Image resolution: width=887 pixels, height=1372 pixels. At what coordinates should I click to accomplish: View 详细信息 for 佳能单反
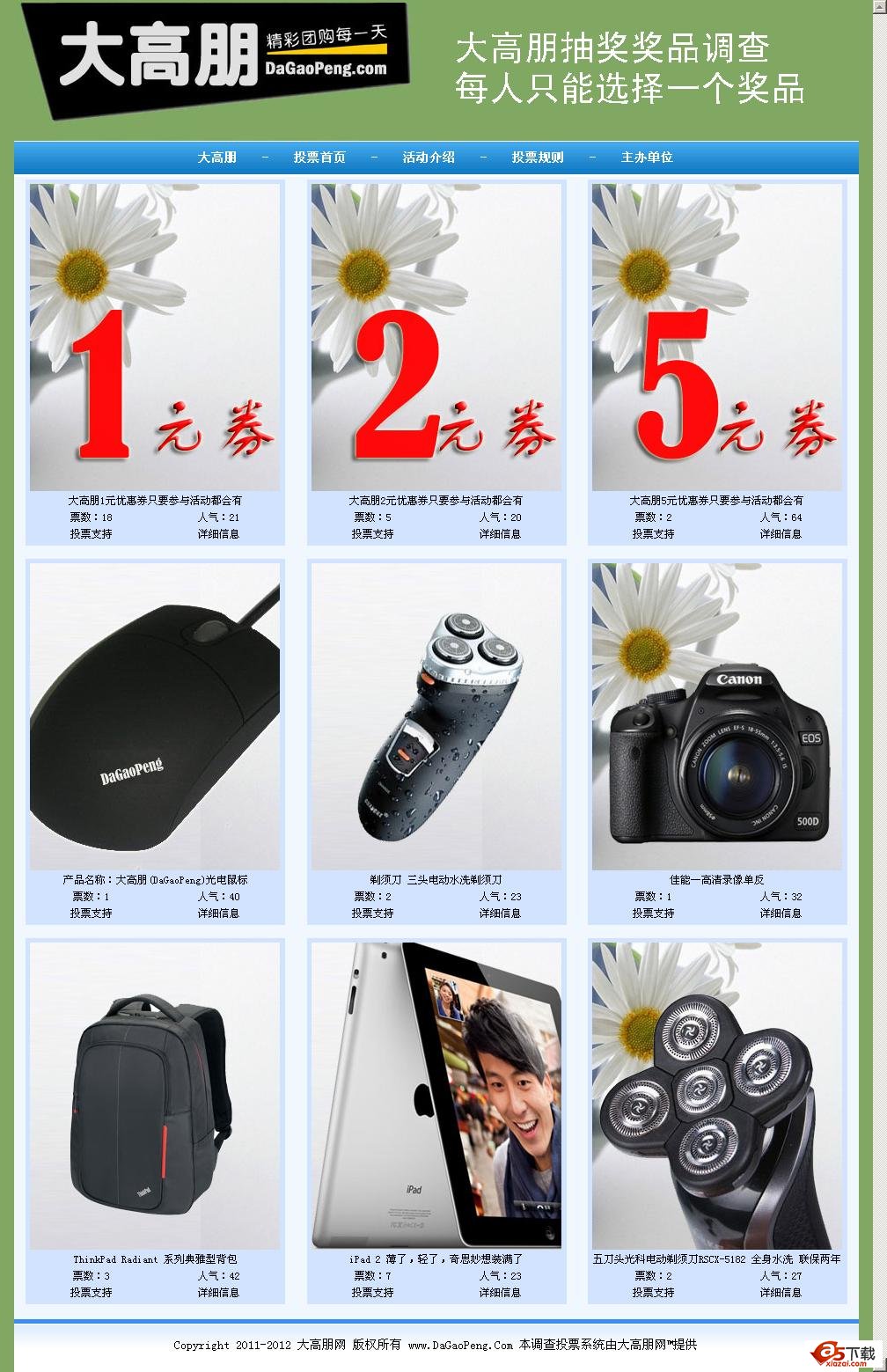[781, 913]
